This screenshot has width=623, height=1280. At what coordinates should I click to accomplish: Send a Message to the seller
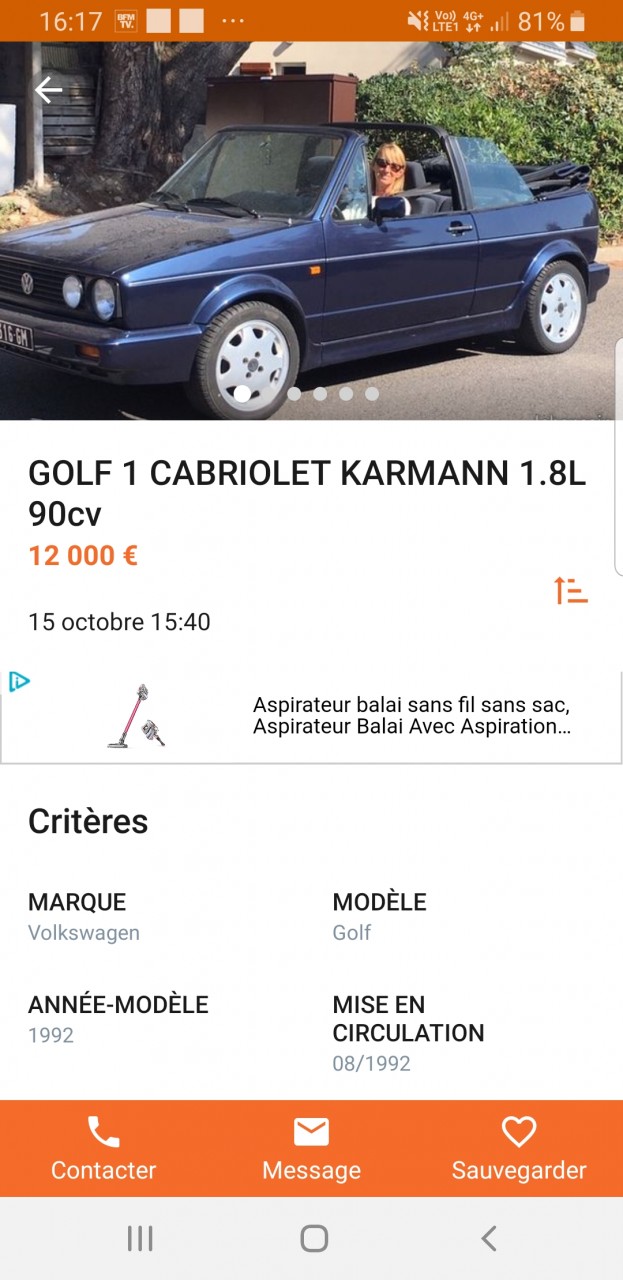[x=311, y=1149]
